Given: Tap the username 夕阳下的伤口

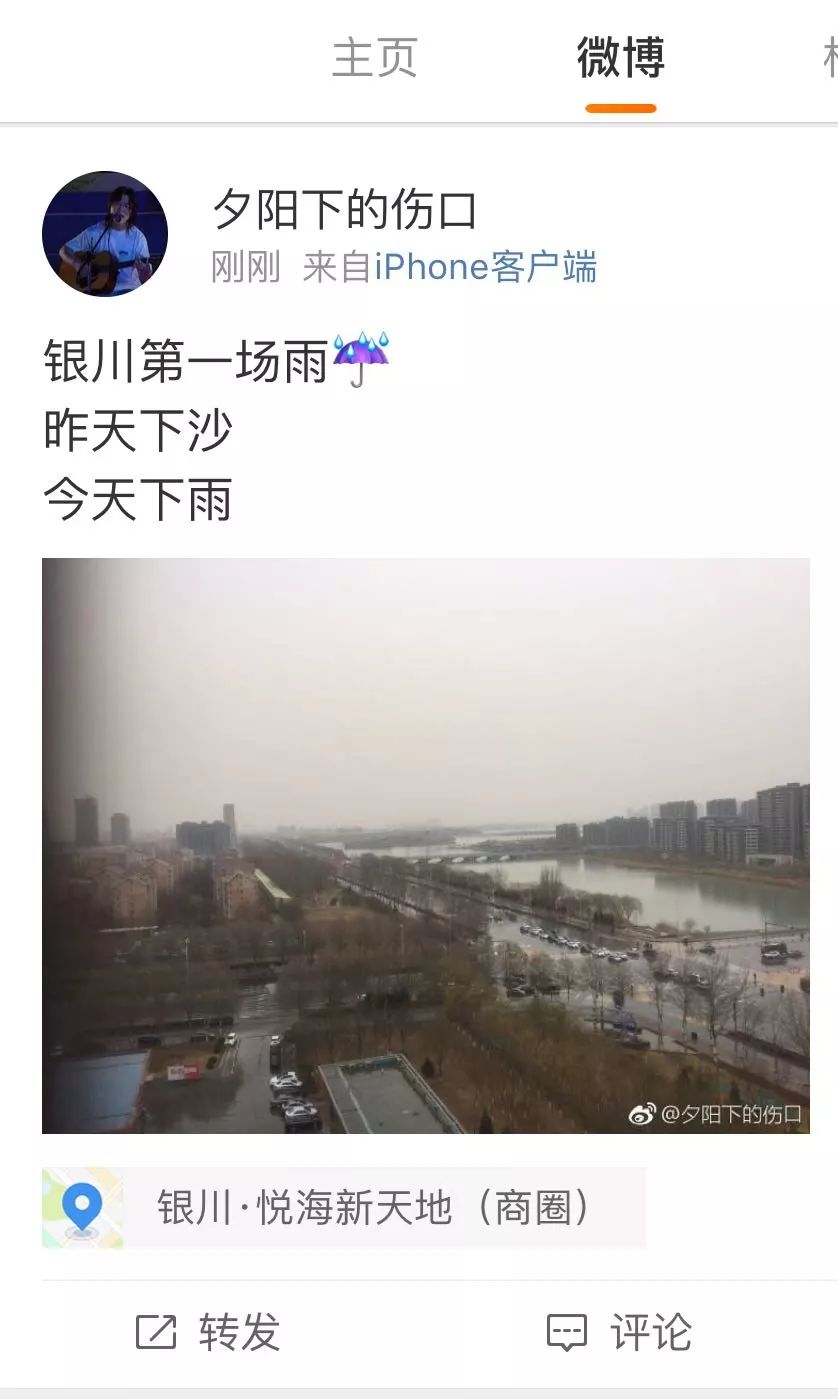Looking at the screenshot, I should pyautogui.click(x=344, y=210).
